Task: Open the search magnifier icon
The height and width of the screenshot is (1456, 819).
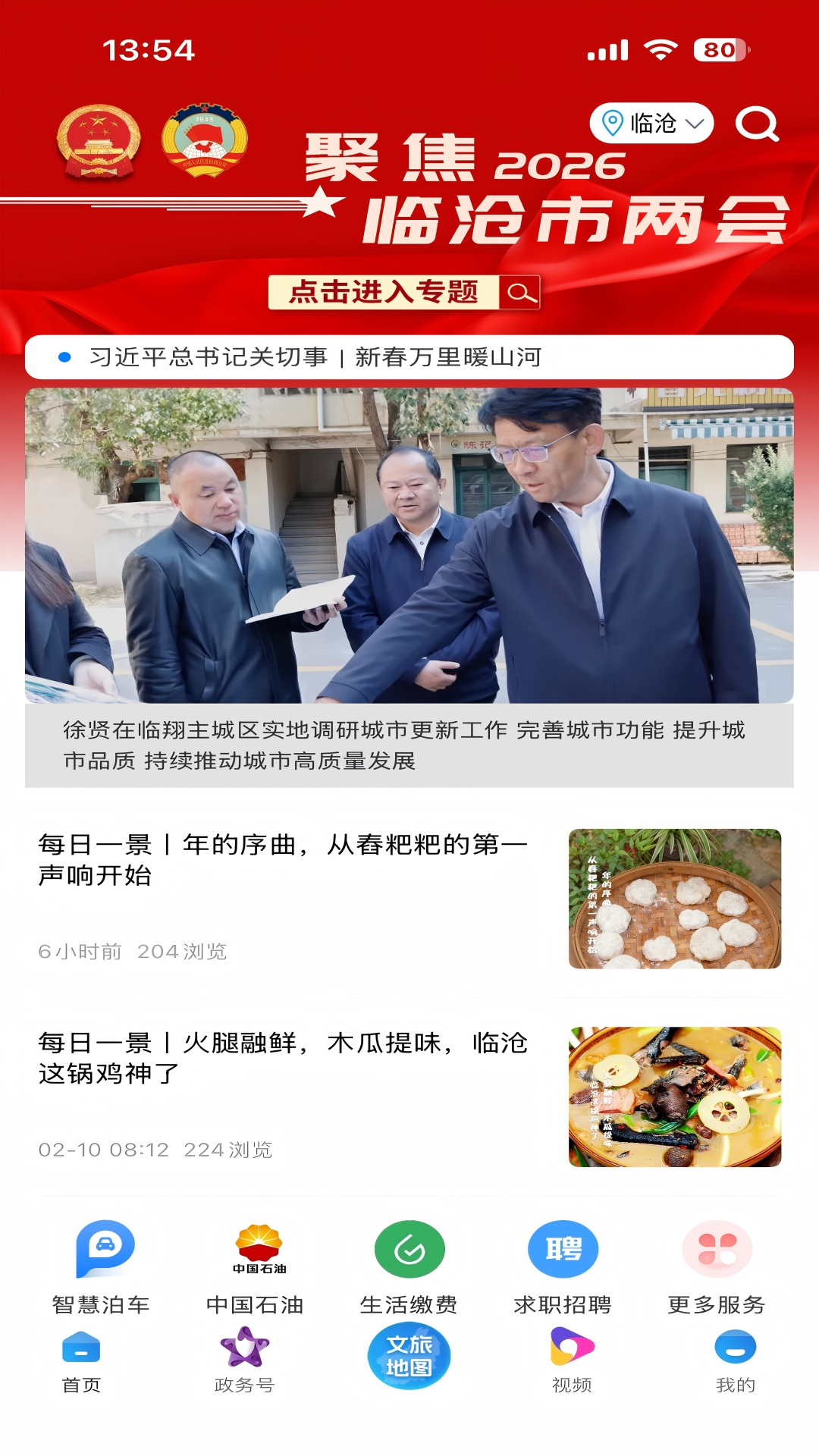Action: point(757,124)
